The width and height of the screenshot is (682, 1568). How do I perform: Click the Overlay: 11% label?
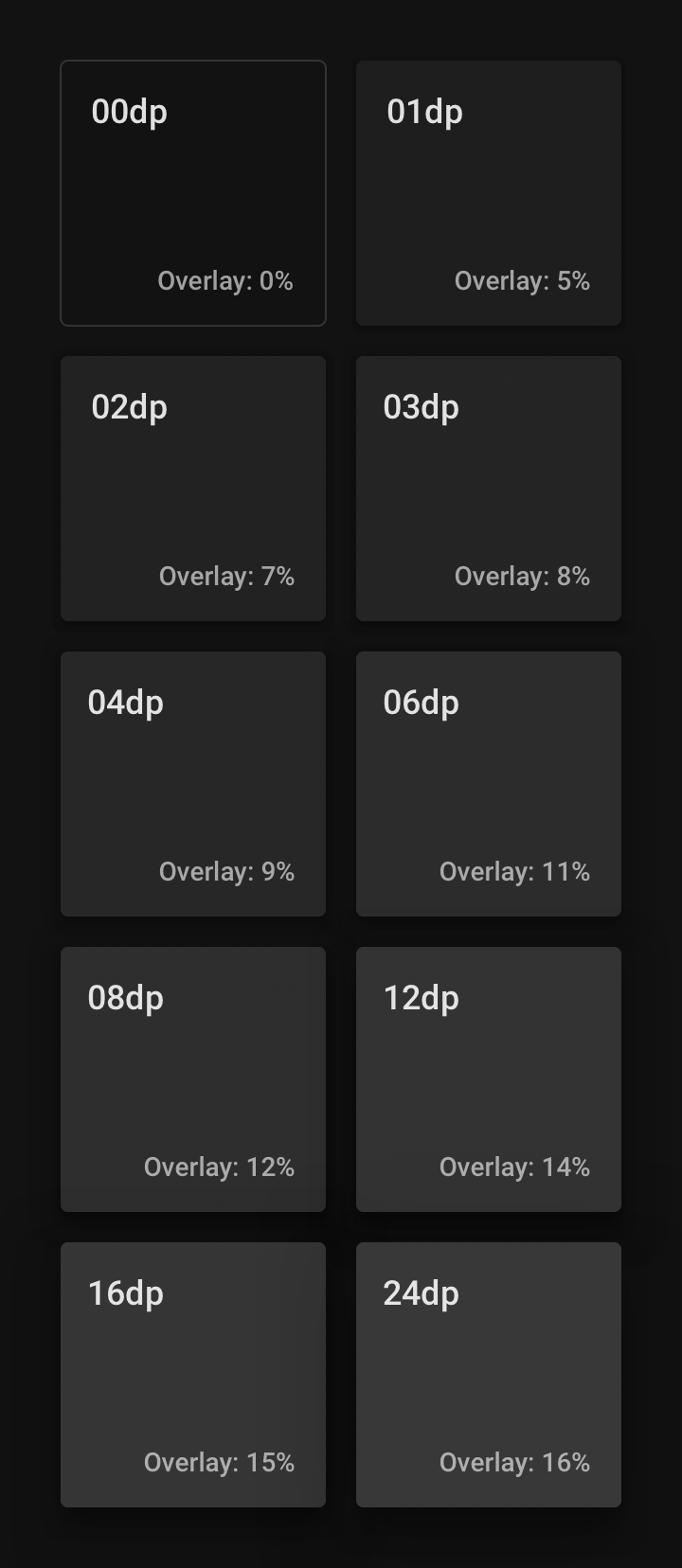tap(516, 871)
